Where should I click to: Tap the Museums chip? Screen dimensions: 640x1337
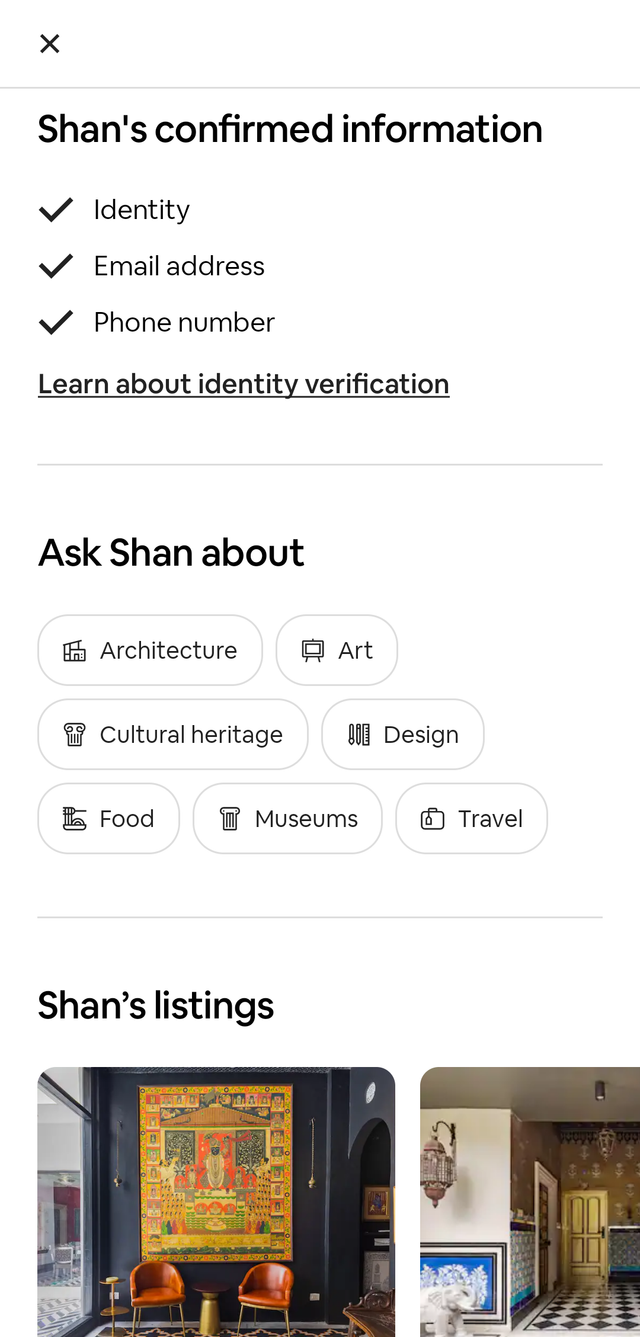[287, 818]
